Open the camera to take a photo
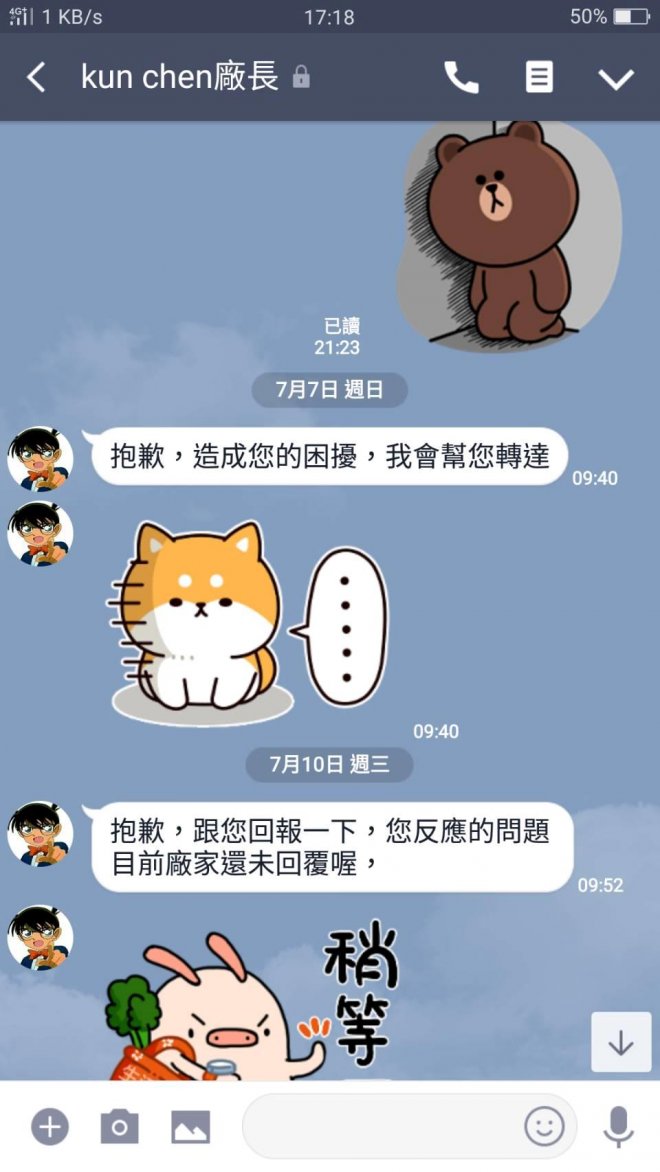Image resolution: width=660 pixels, height=1172 pixels. coord(119,1127)
